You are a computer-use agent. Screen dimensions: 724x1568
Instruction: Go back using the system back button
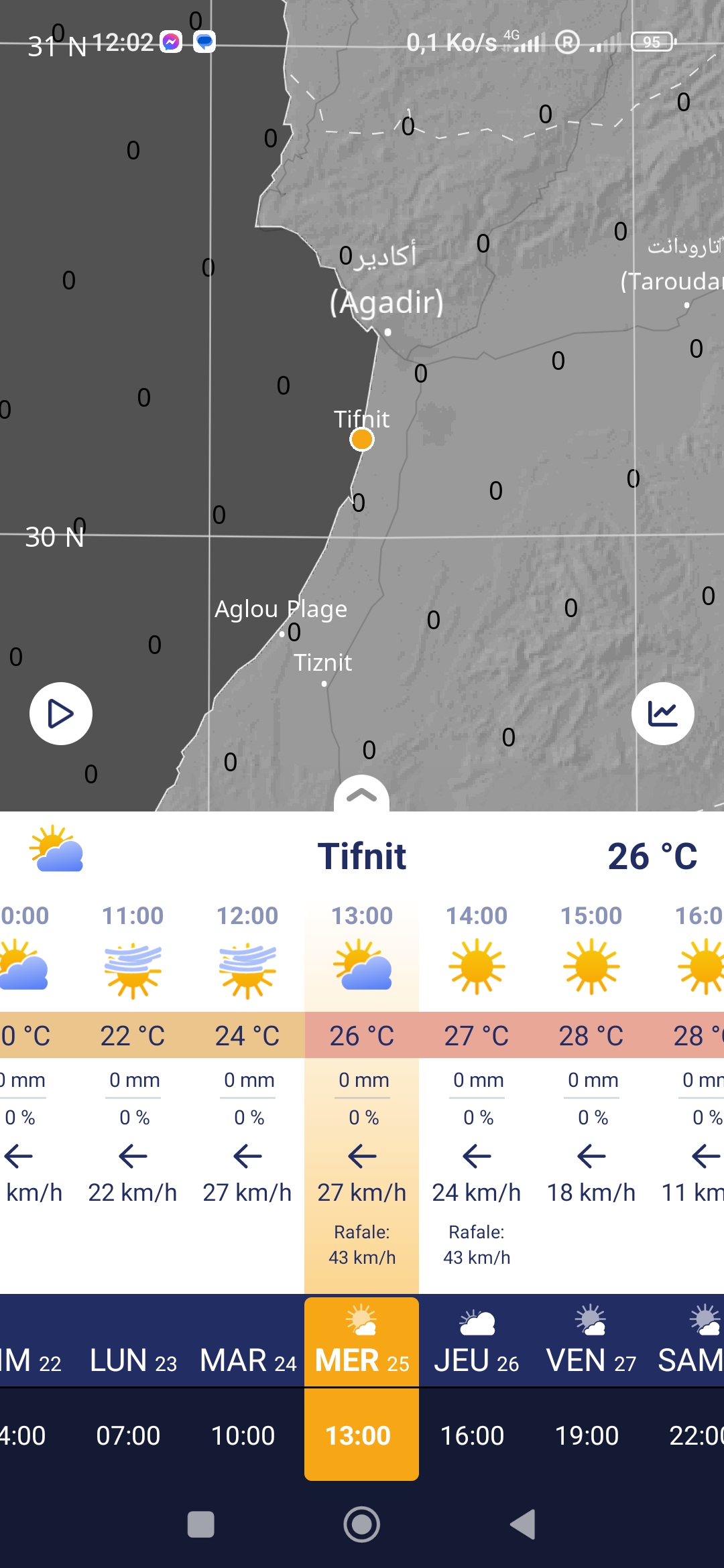(x=523, y=1524)
